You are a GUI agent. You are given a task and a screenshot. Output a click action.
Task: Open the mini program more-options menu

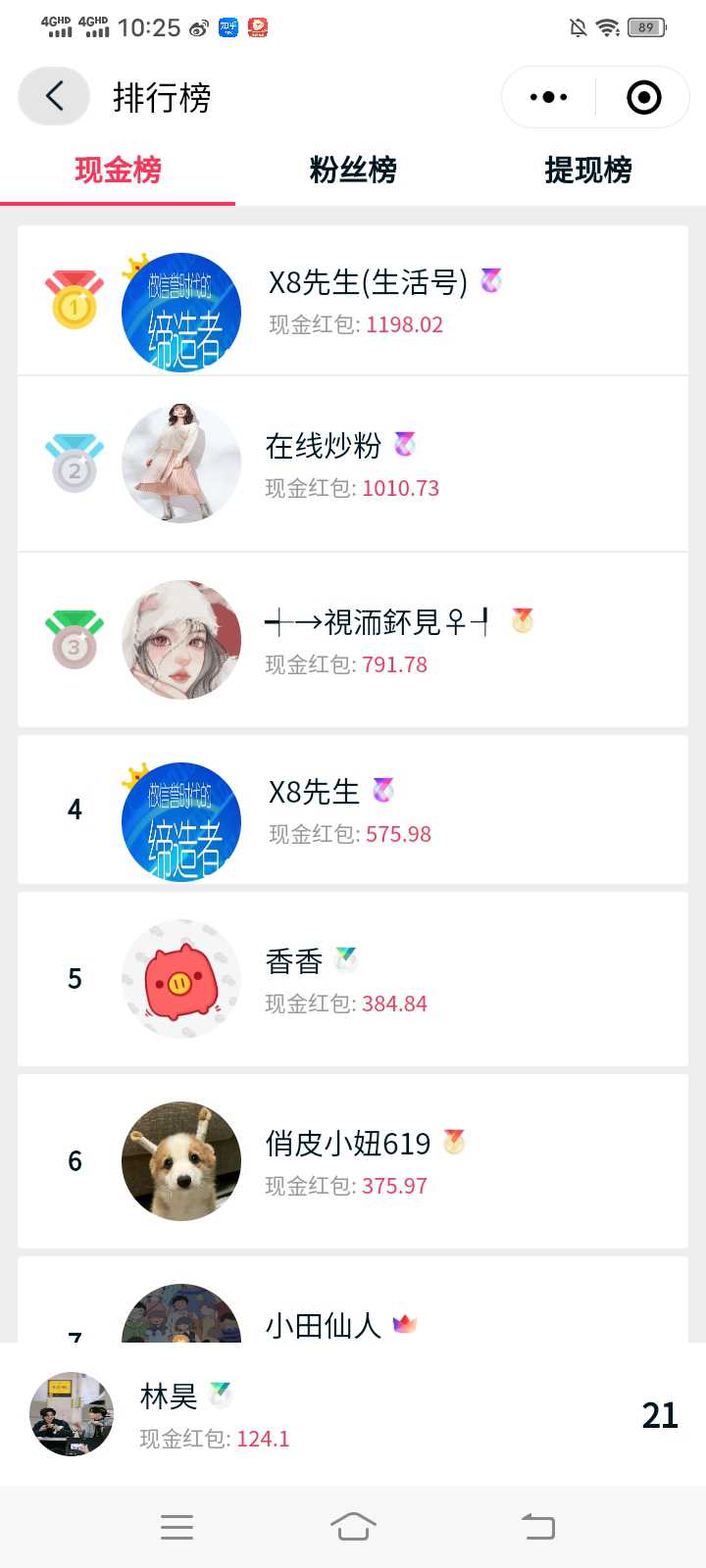click(x=548, y=97)
